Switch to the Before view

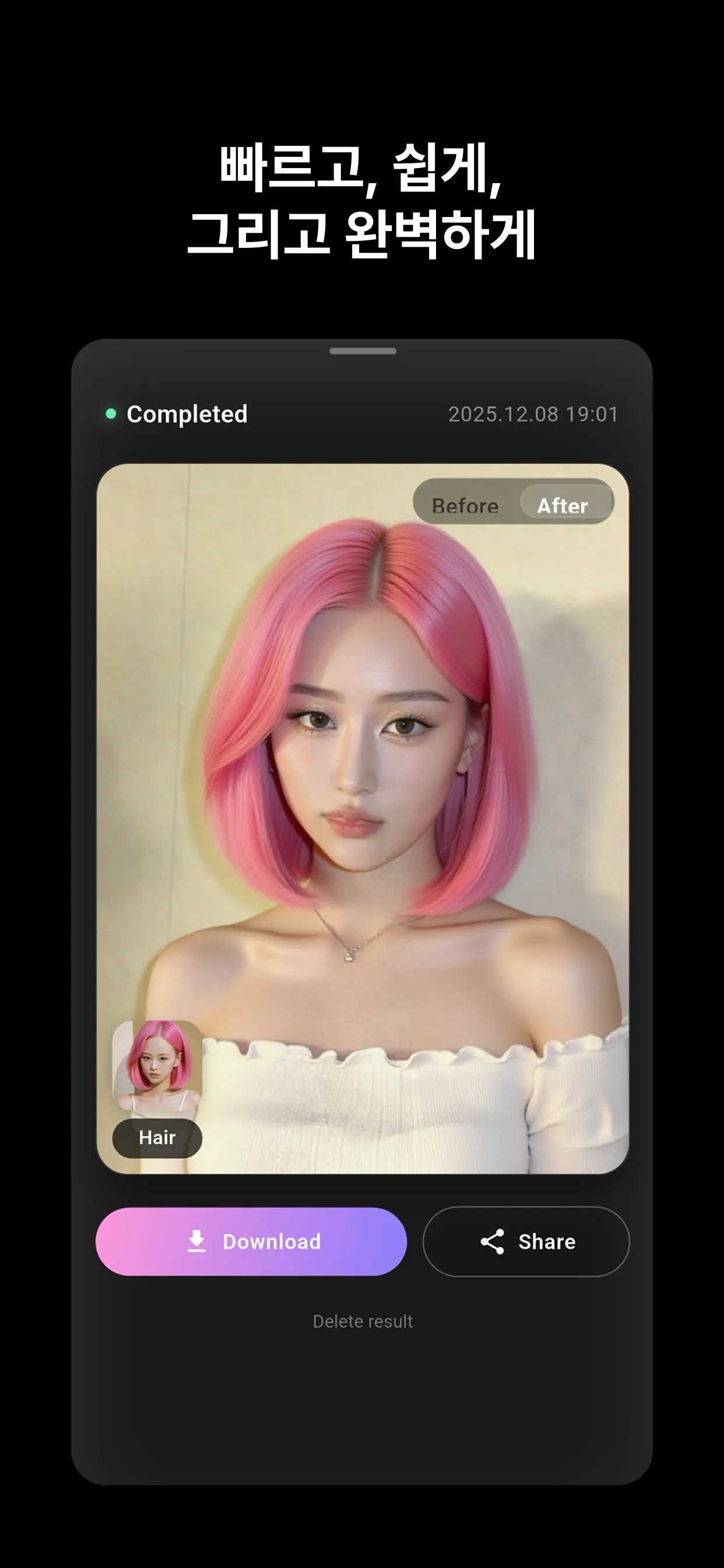(465, 505)
